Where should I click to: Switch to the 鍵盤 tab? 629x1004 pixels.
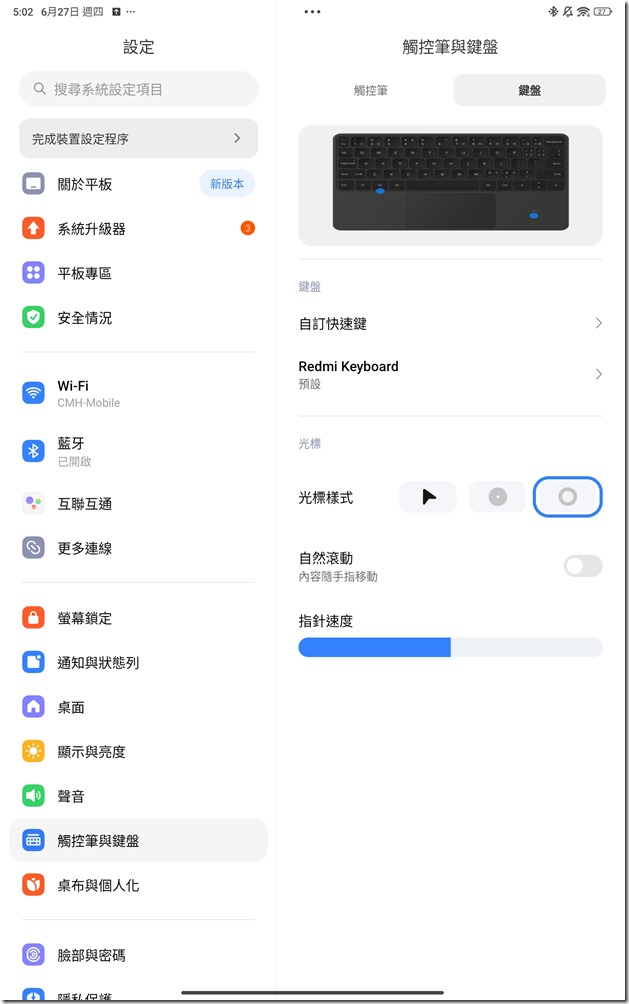529,90
